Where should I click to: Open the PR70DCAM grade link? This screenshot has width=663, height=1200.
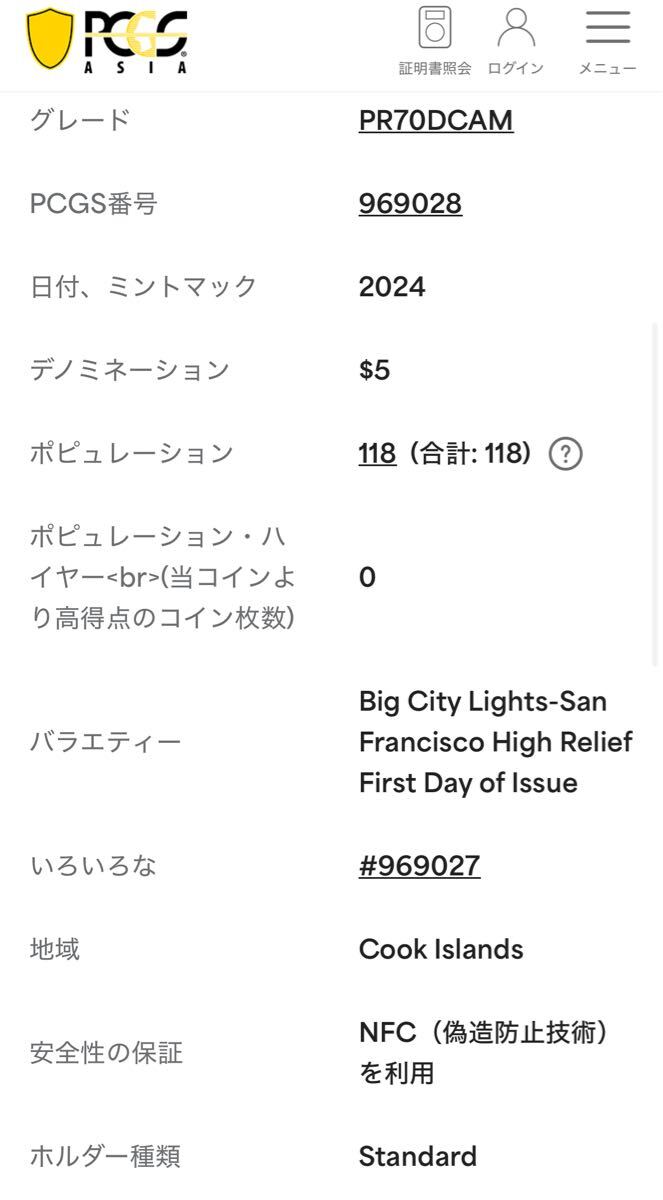tap(436, 120)
